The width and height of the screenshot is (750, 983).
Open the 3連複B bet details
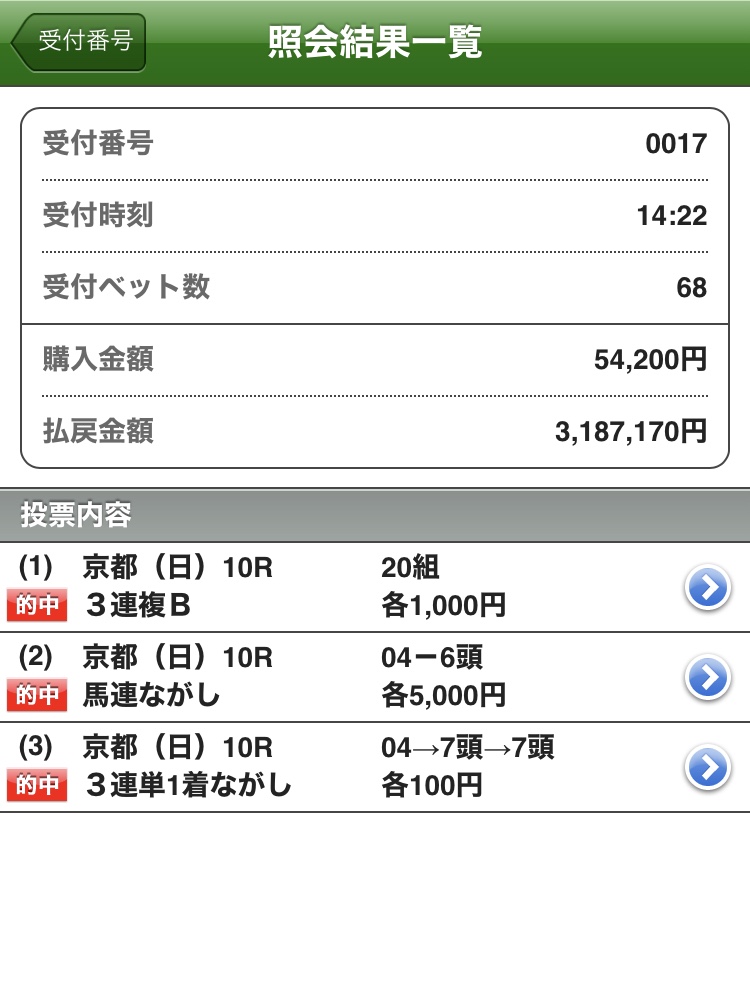tap(707, 589)
